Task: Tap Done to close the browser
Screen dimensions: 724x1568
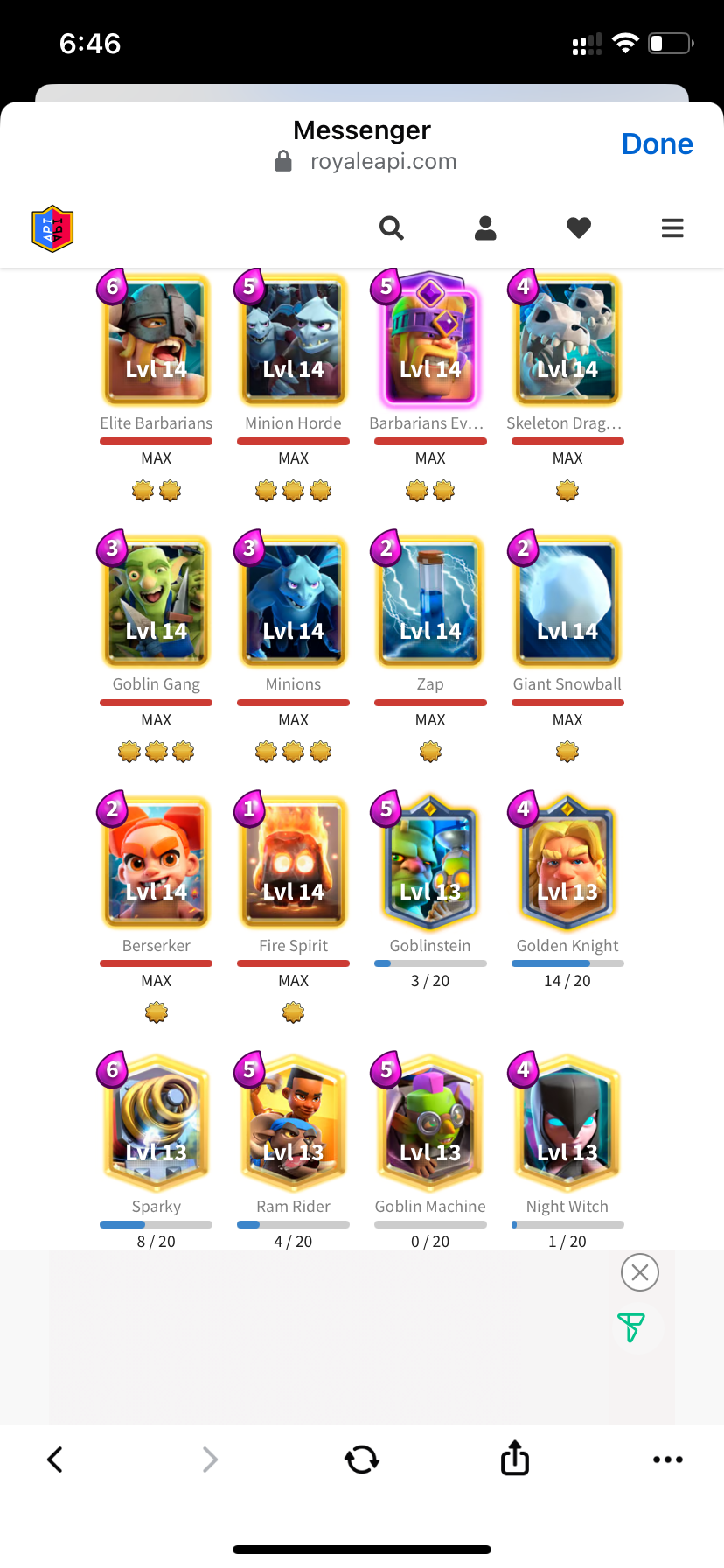Action: [x=657, y=143]
